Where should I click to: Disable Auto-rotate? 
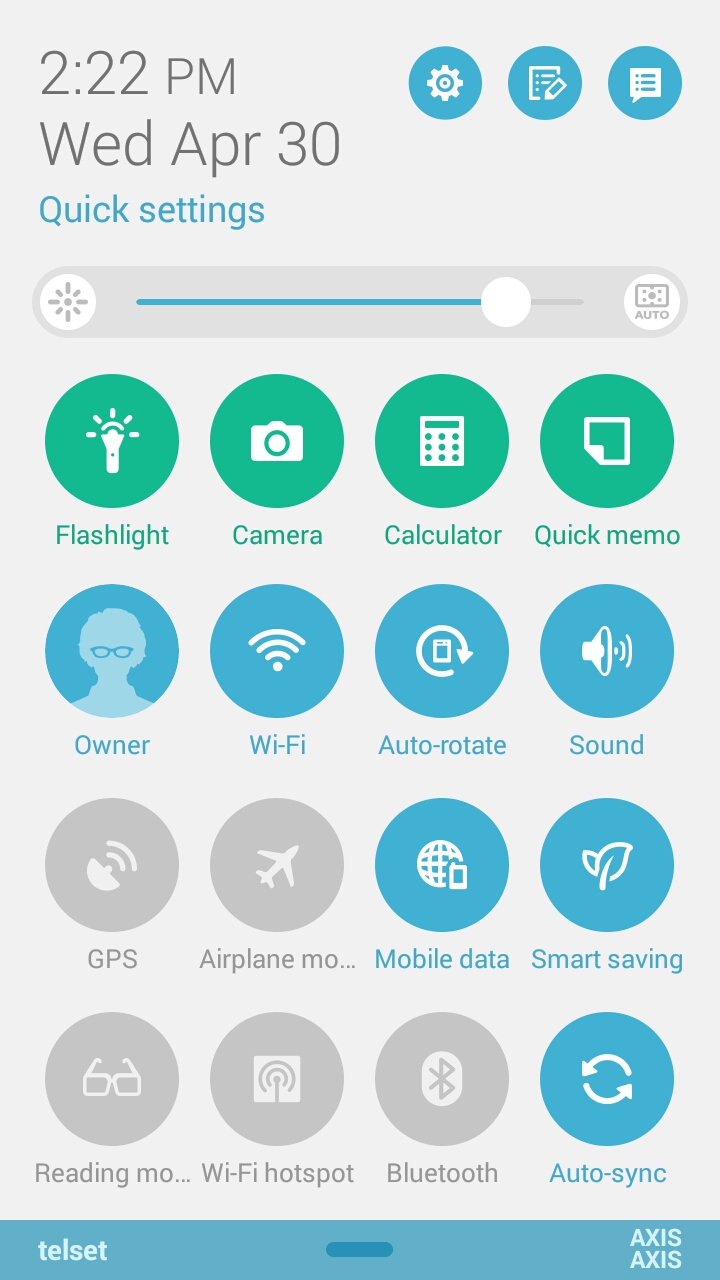442,651
